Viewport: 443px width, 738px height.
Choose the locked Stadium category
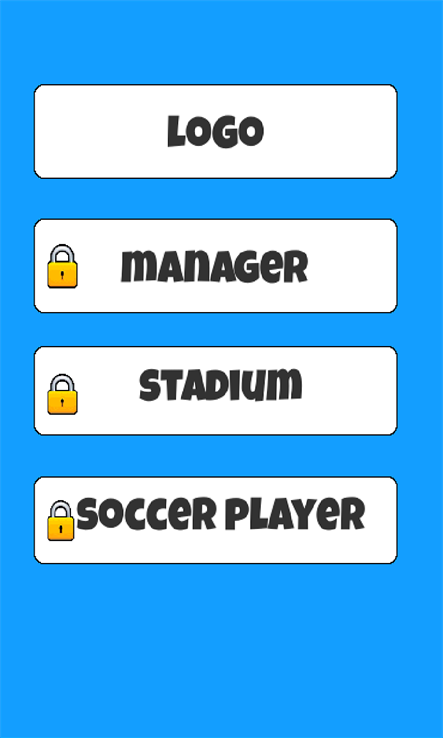216,391
